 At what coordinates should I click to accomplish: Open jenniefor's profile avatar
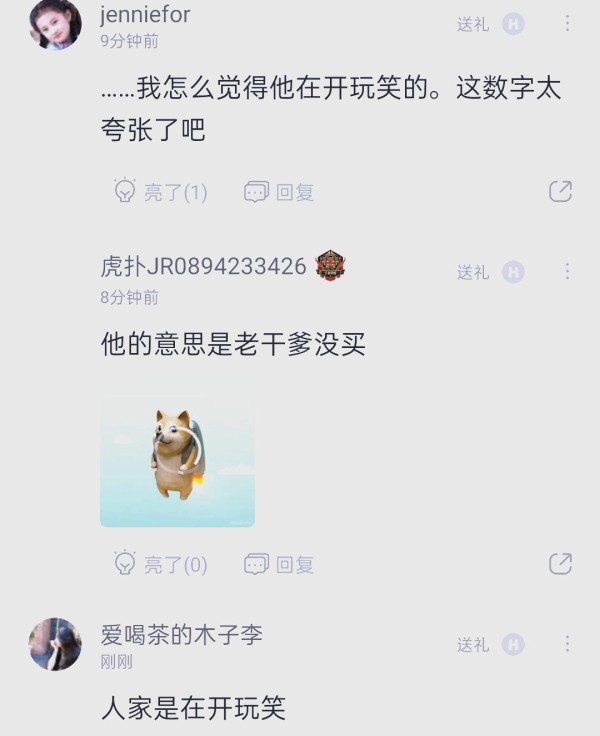pyautogui.click(x=55, y=24)
